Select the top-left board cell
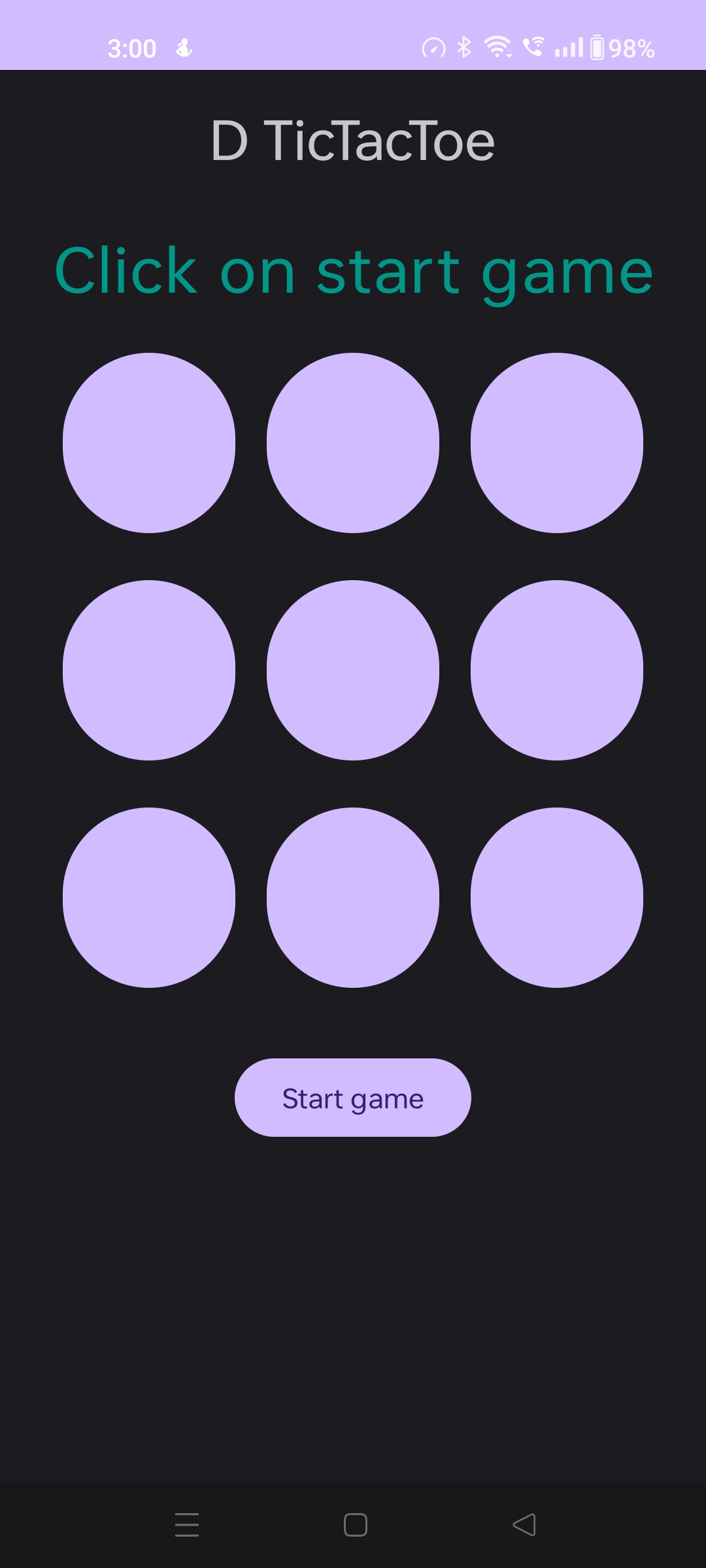706x1568 pixels. [x=149, y=443]
